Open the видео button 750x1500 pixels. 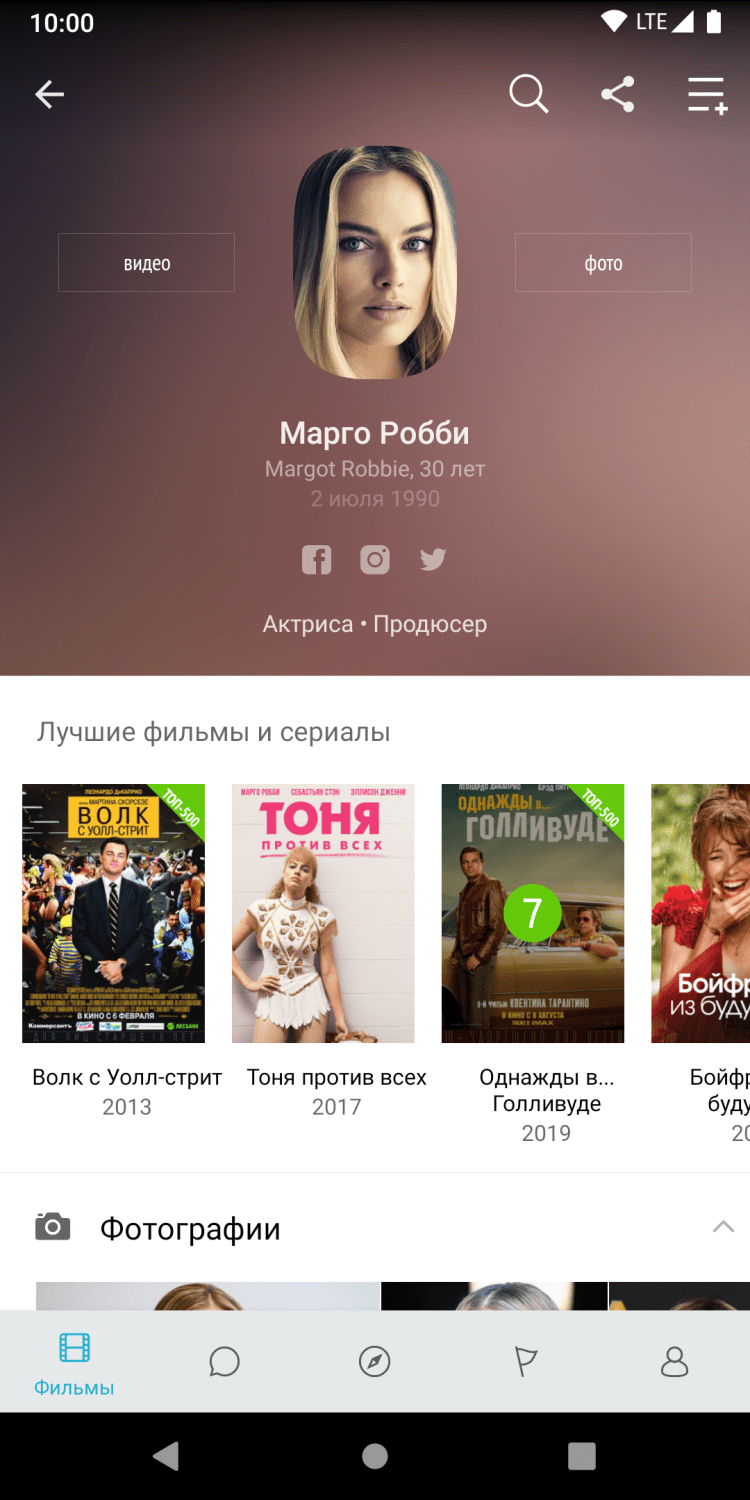pyautogui.click(x=146, y=263)
